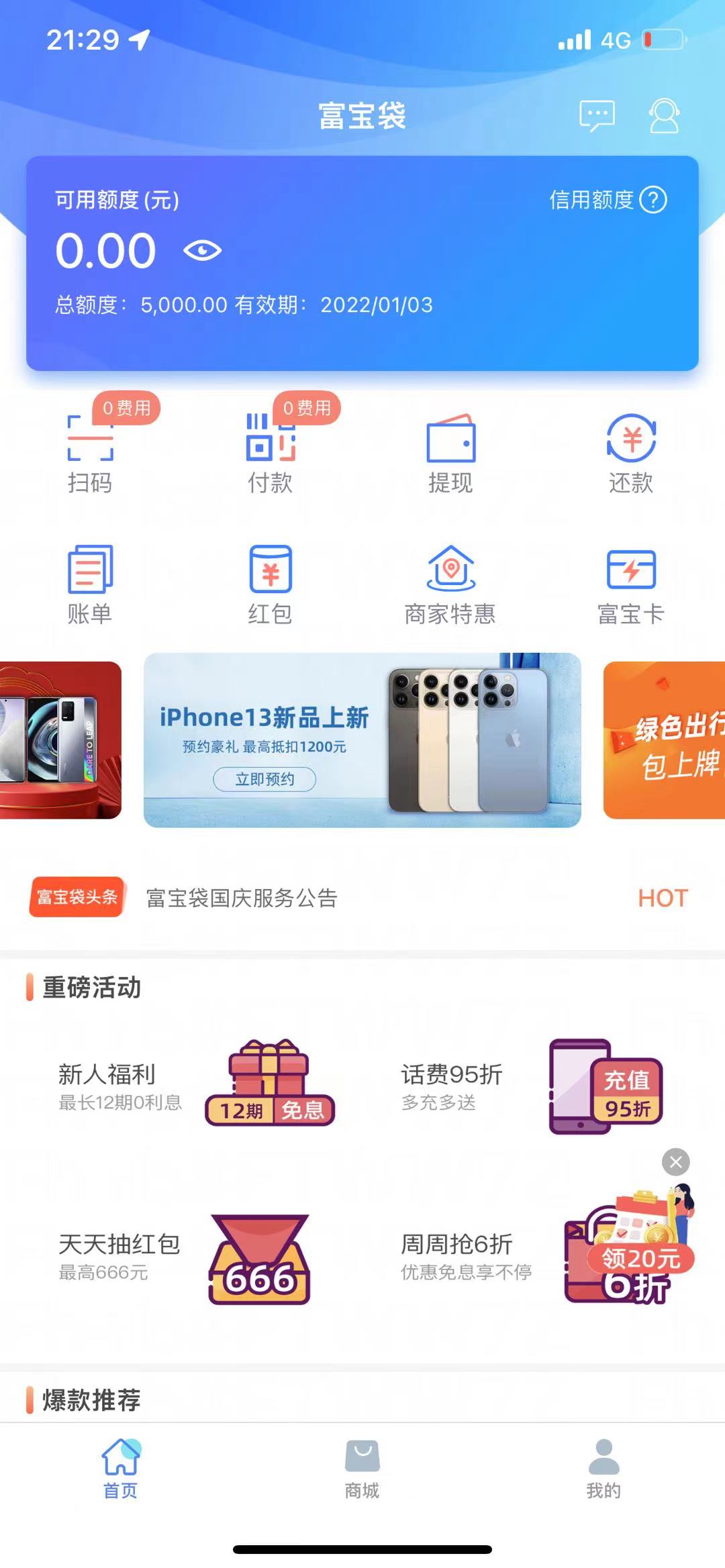Image resolution: width=725 pixels, height=1568 pixels.
Task: Switch to the 商城 tab
Action: pyautogui.click(x=362, y=1469)
